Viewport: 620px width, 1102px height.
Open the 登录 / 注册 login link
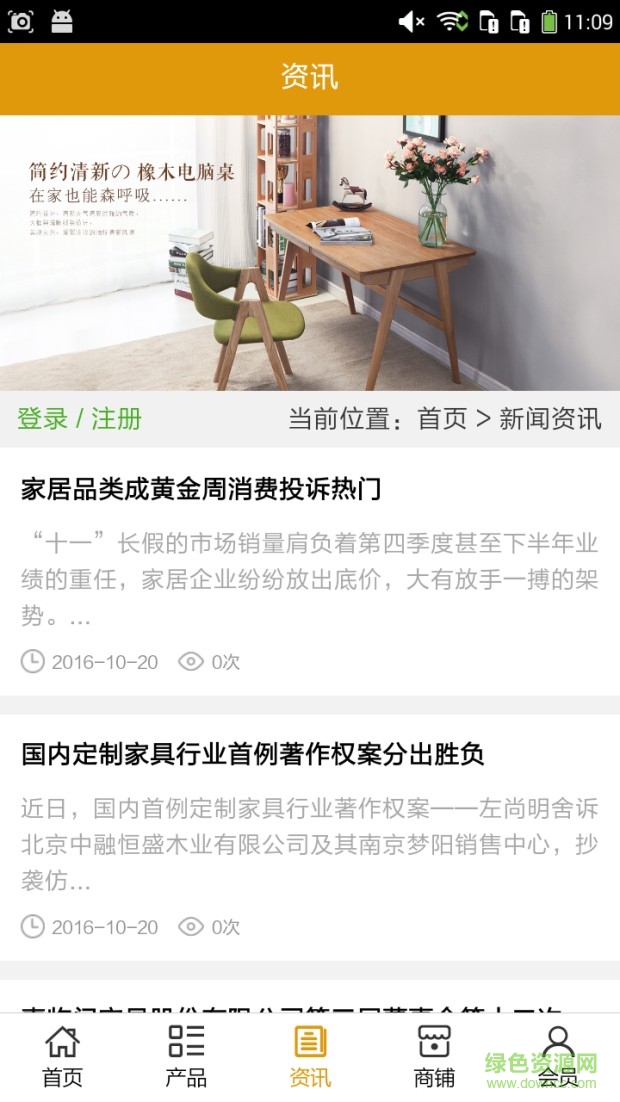point(80,418)
